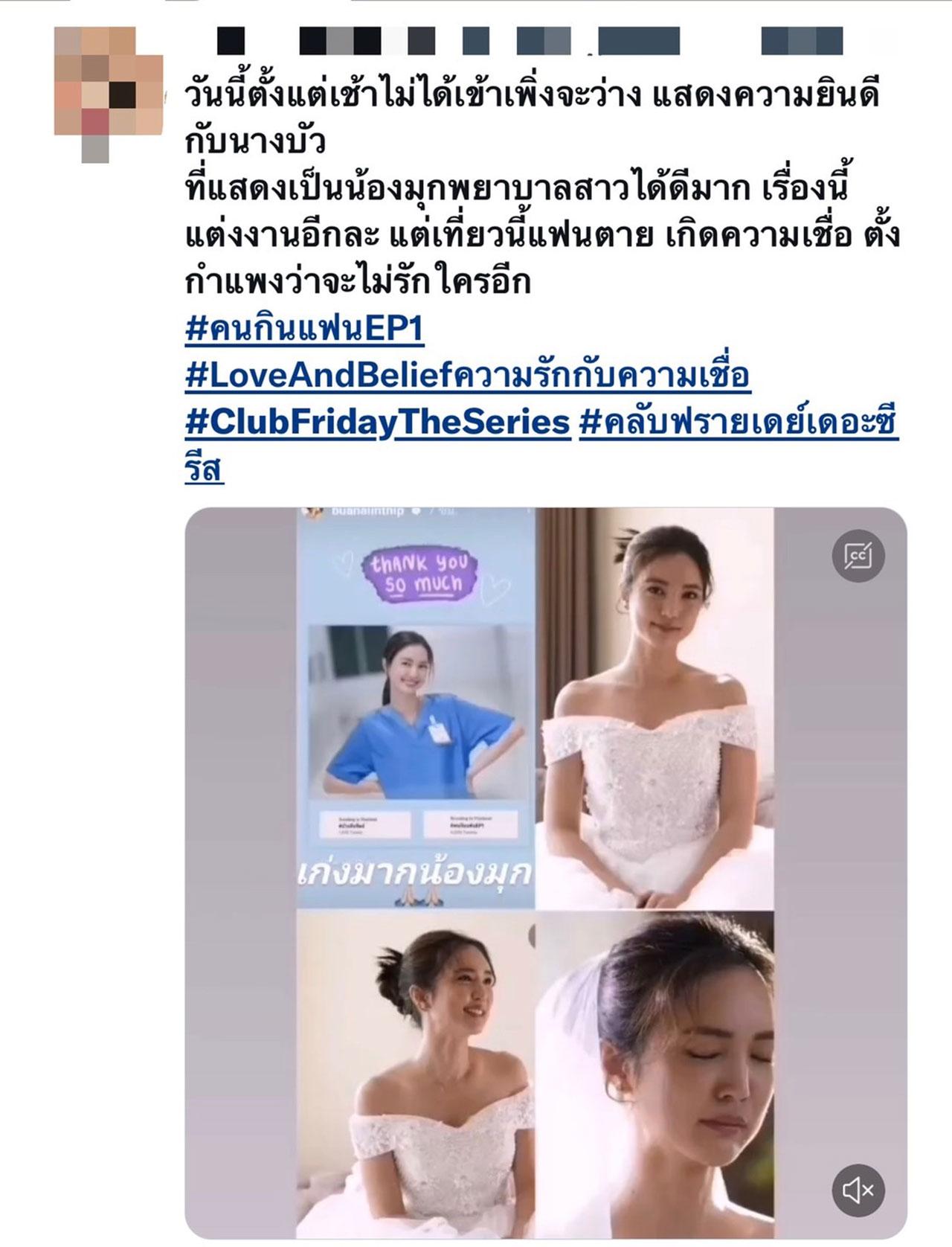
Task: Open the #คลับฟรายเดย์เดอะซีรีส hashtag
Action: coord(738,423)
